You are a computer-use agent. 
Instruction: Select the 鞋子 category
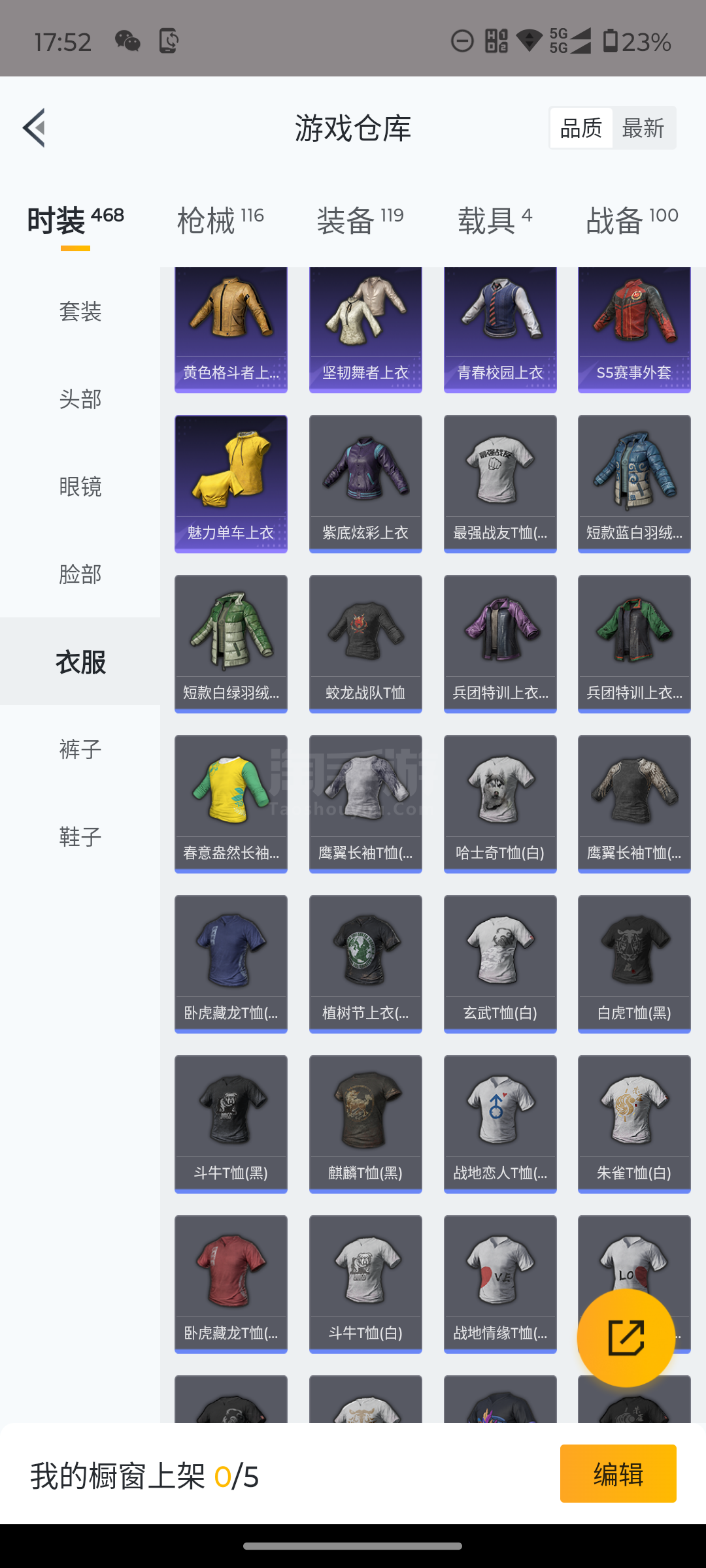(x=80, y=836)
